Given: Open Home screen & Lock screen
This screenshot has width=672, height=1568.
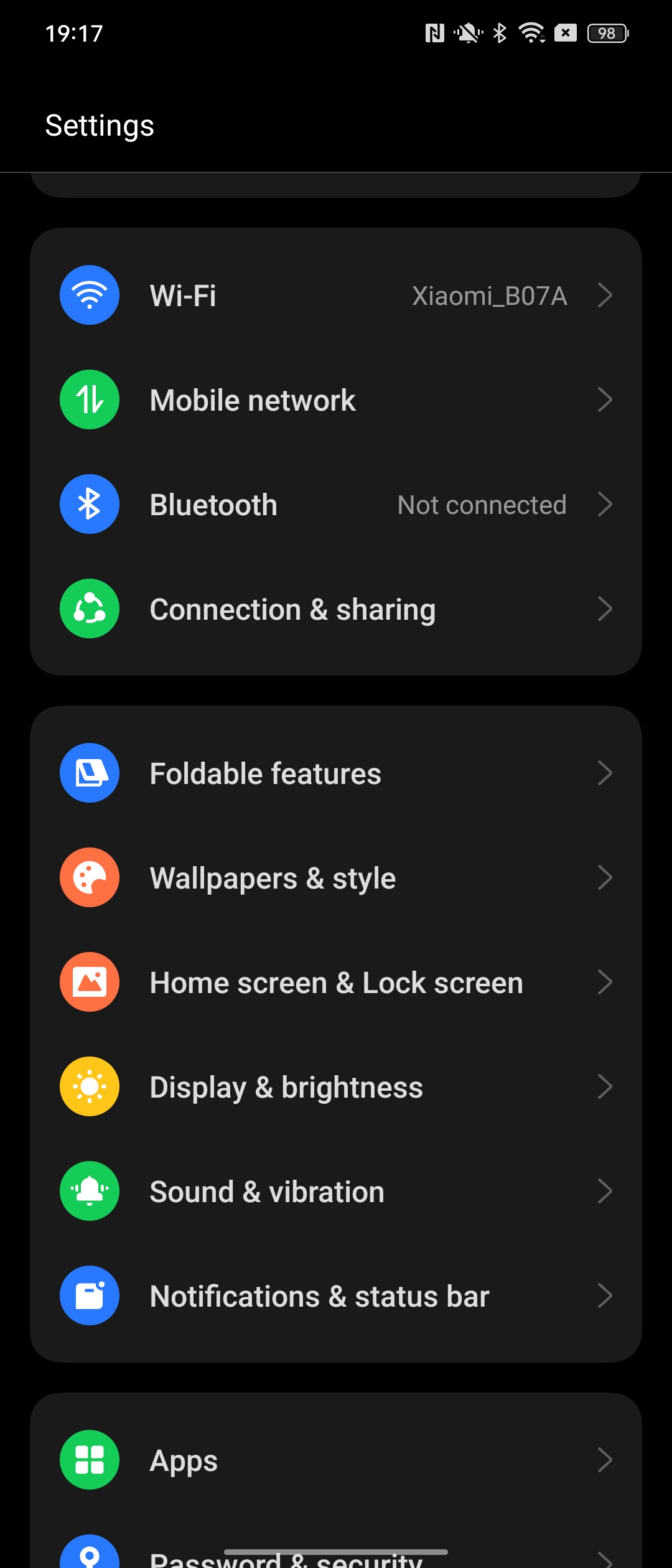Looking at the screenshot, I should click(x=336, y=982).
